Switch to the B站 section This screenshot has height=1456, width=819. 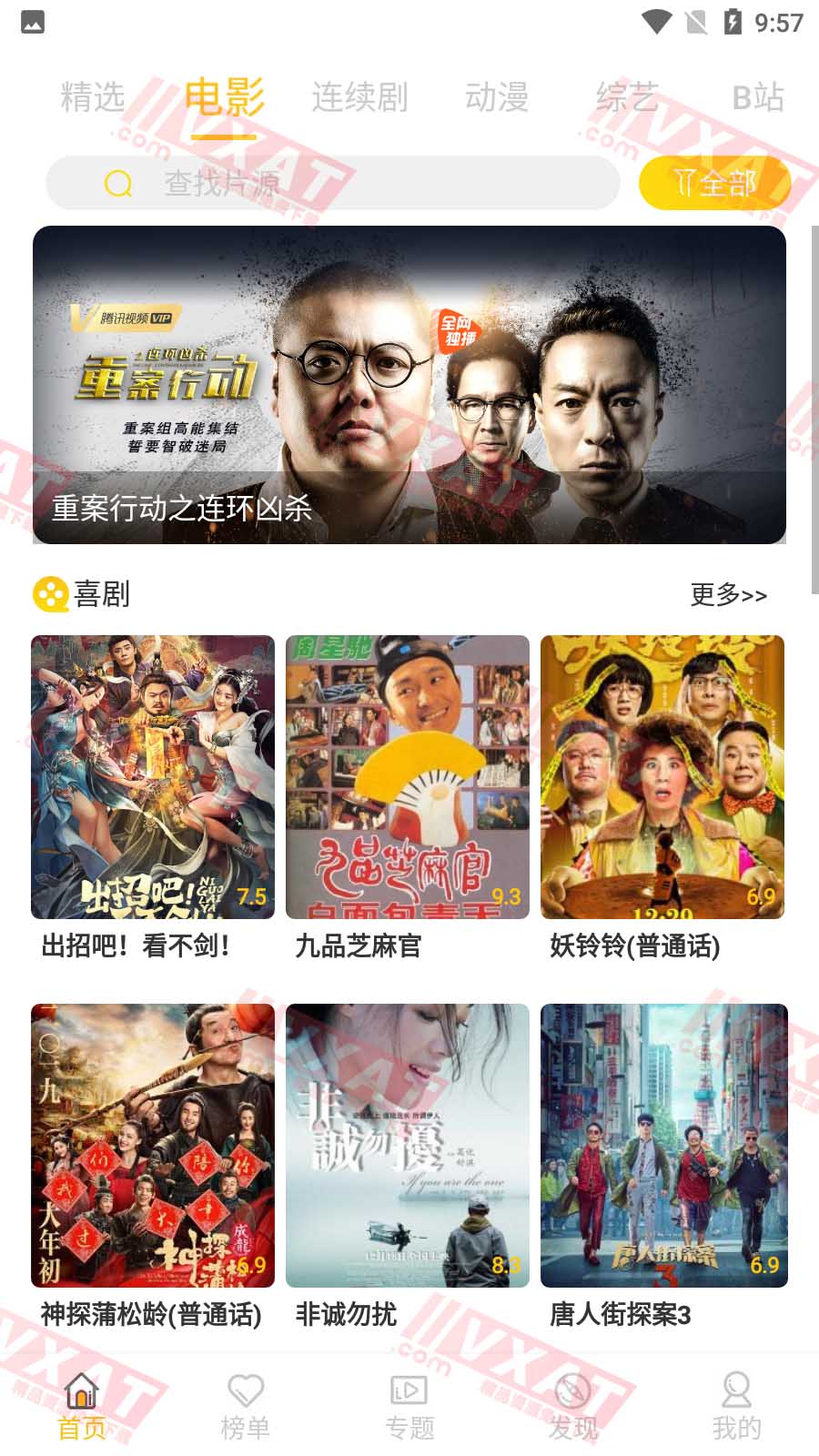(759, 94)
